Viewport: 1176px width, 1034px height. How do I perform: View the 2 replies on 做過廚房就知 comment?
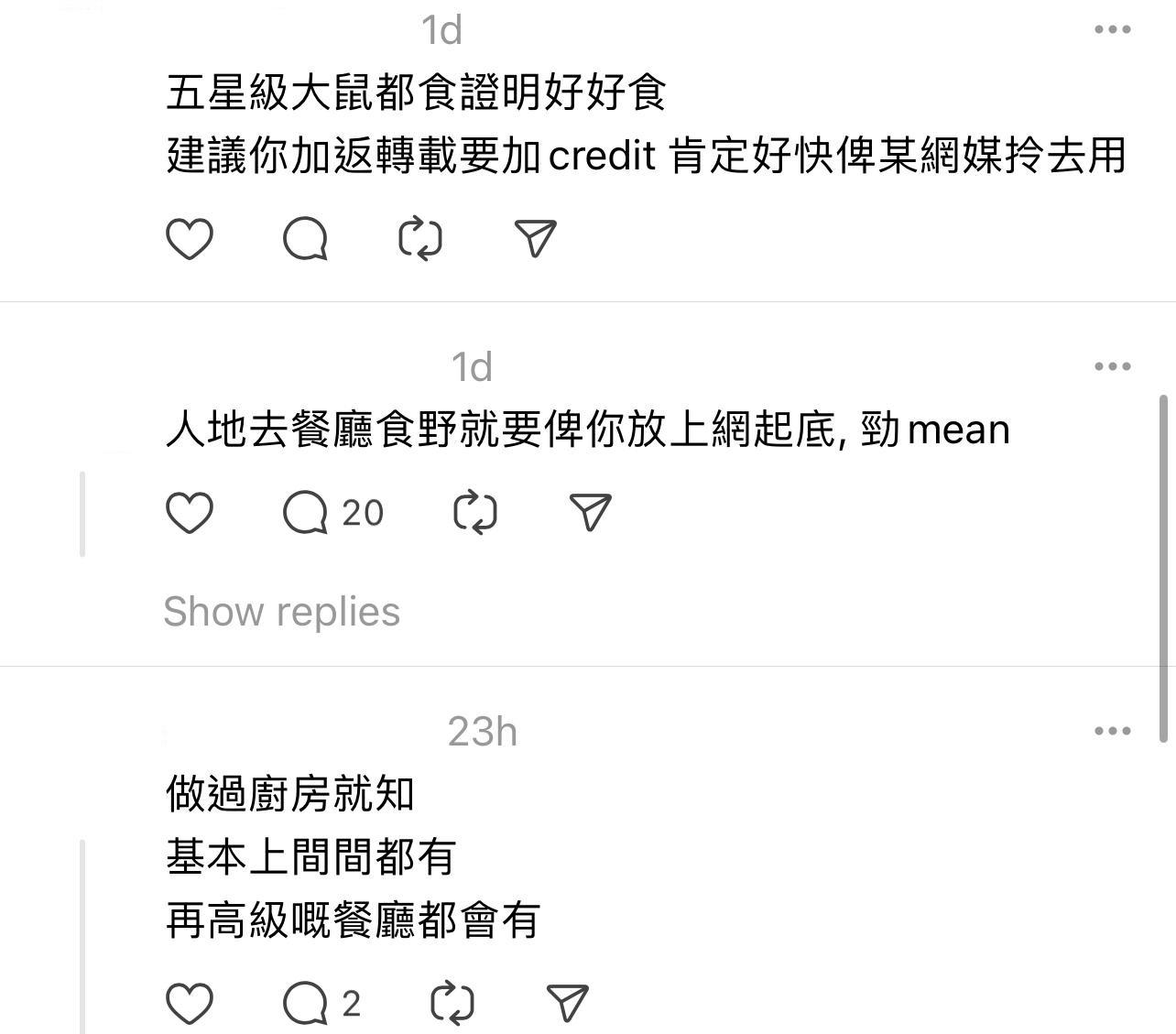point(321,1003)
